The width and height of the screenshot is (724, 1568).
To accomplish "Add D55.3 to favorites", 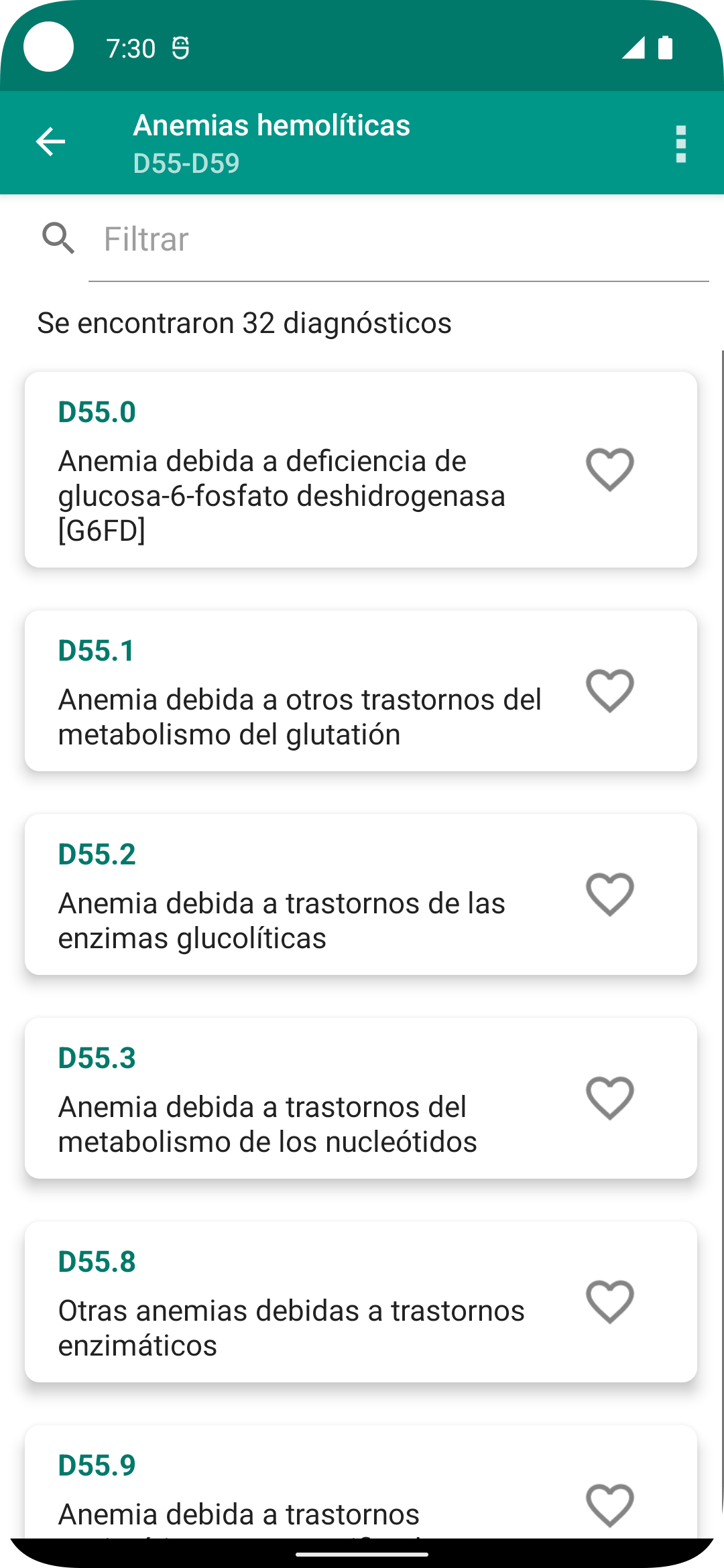I will tap(610, 1098).
